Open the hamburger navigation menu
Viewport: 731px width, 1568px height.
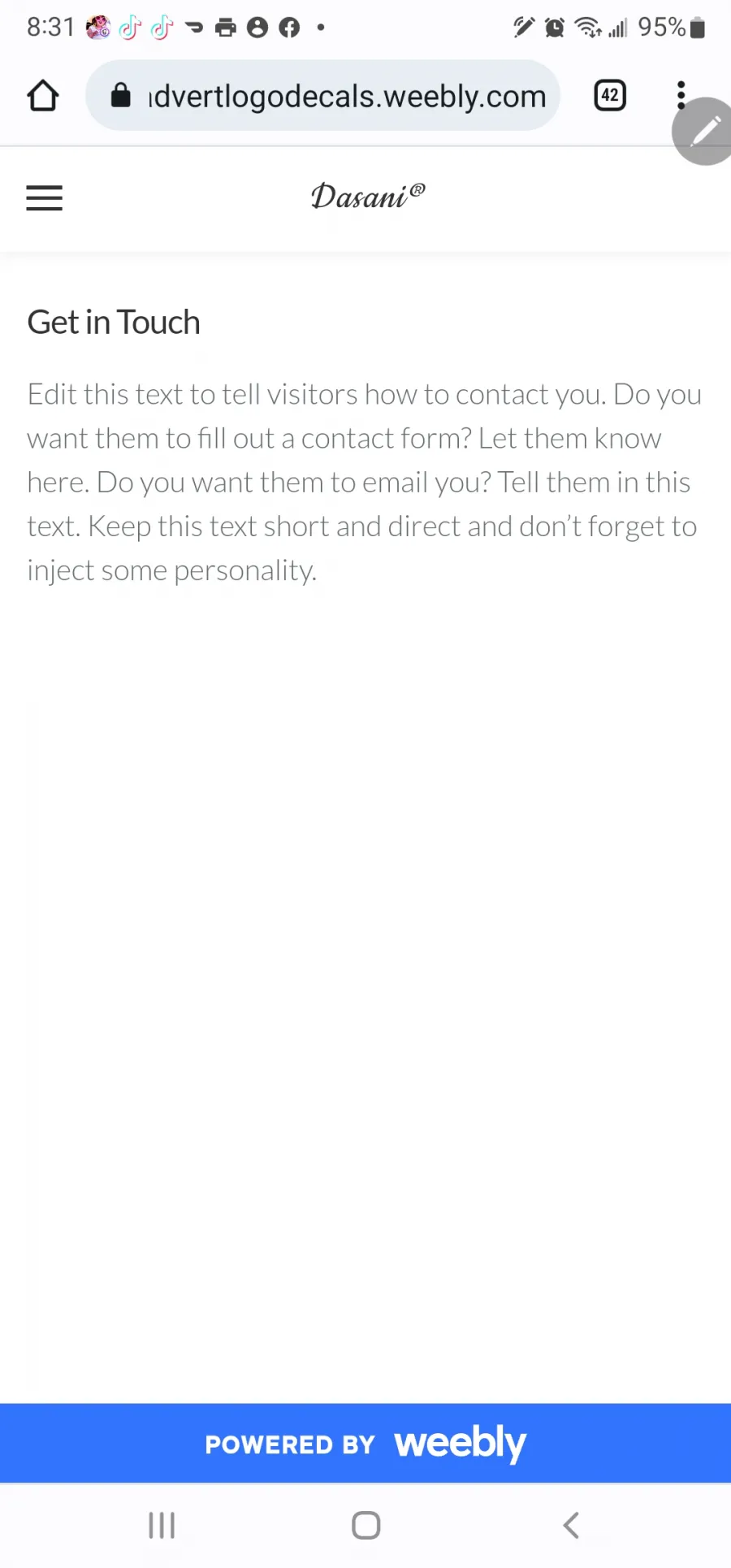(44, 197)
